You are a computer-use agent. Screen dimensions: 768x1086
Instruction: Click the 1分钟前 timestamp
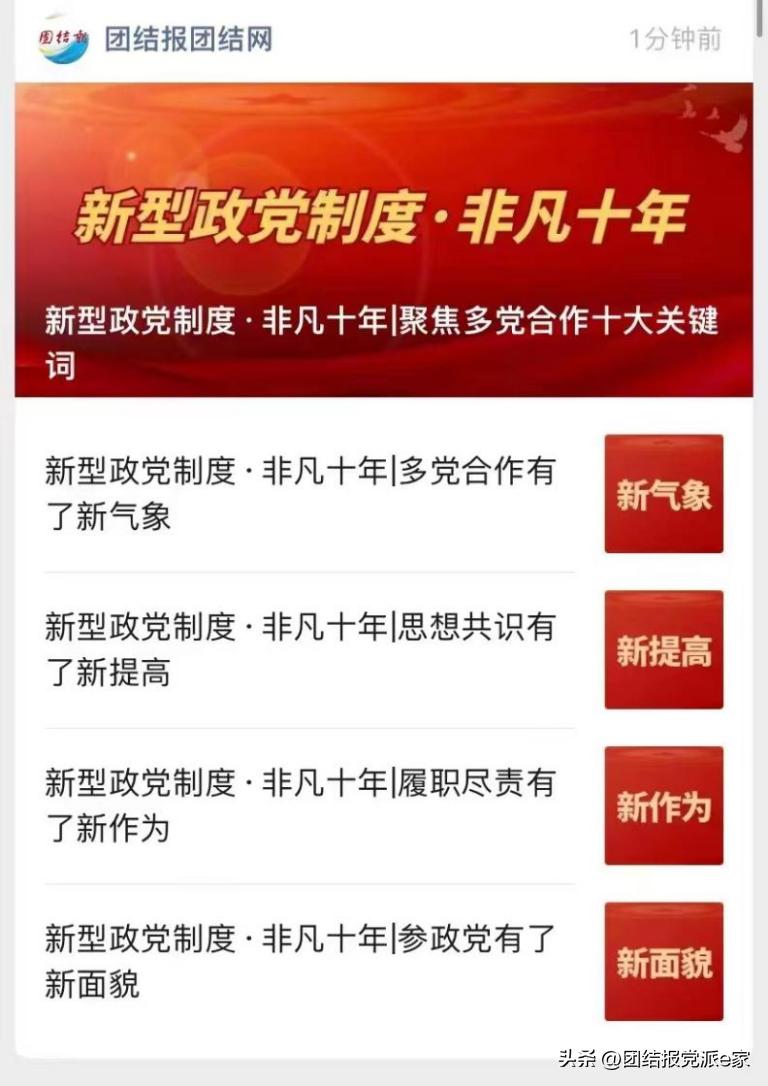(674, 38)
